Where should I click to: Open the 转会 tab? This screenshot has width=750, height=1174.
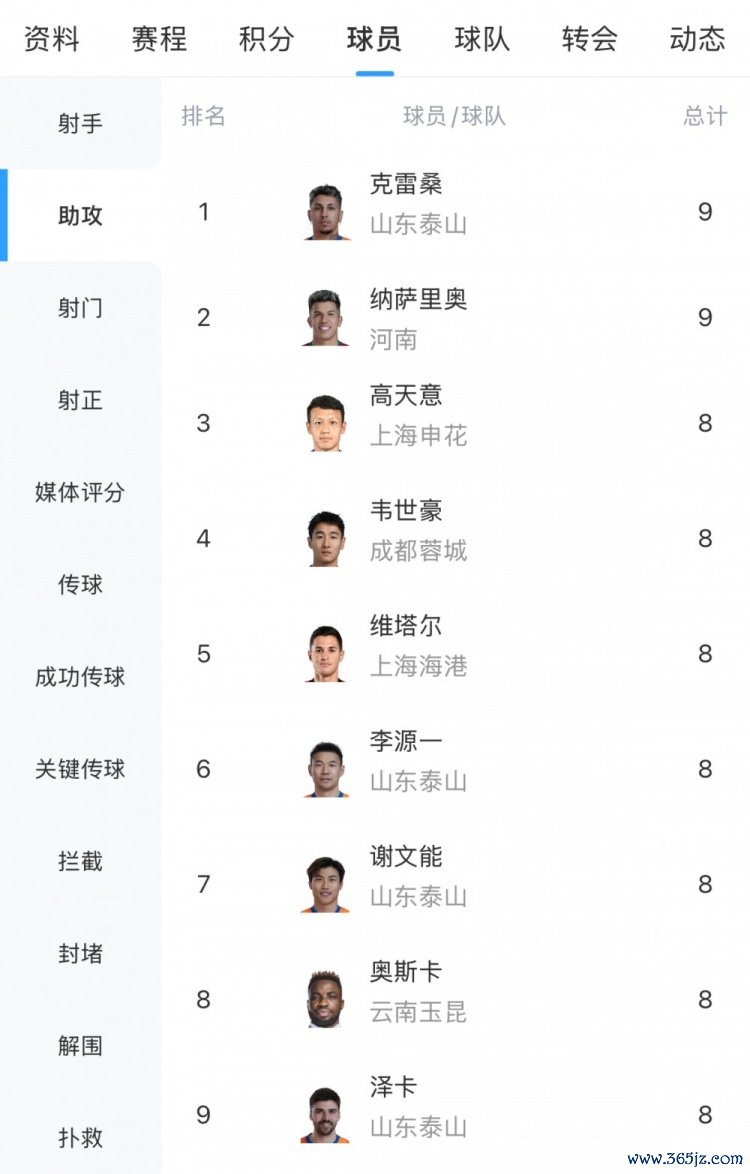[x=590, y=39]
